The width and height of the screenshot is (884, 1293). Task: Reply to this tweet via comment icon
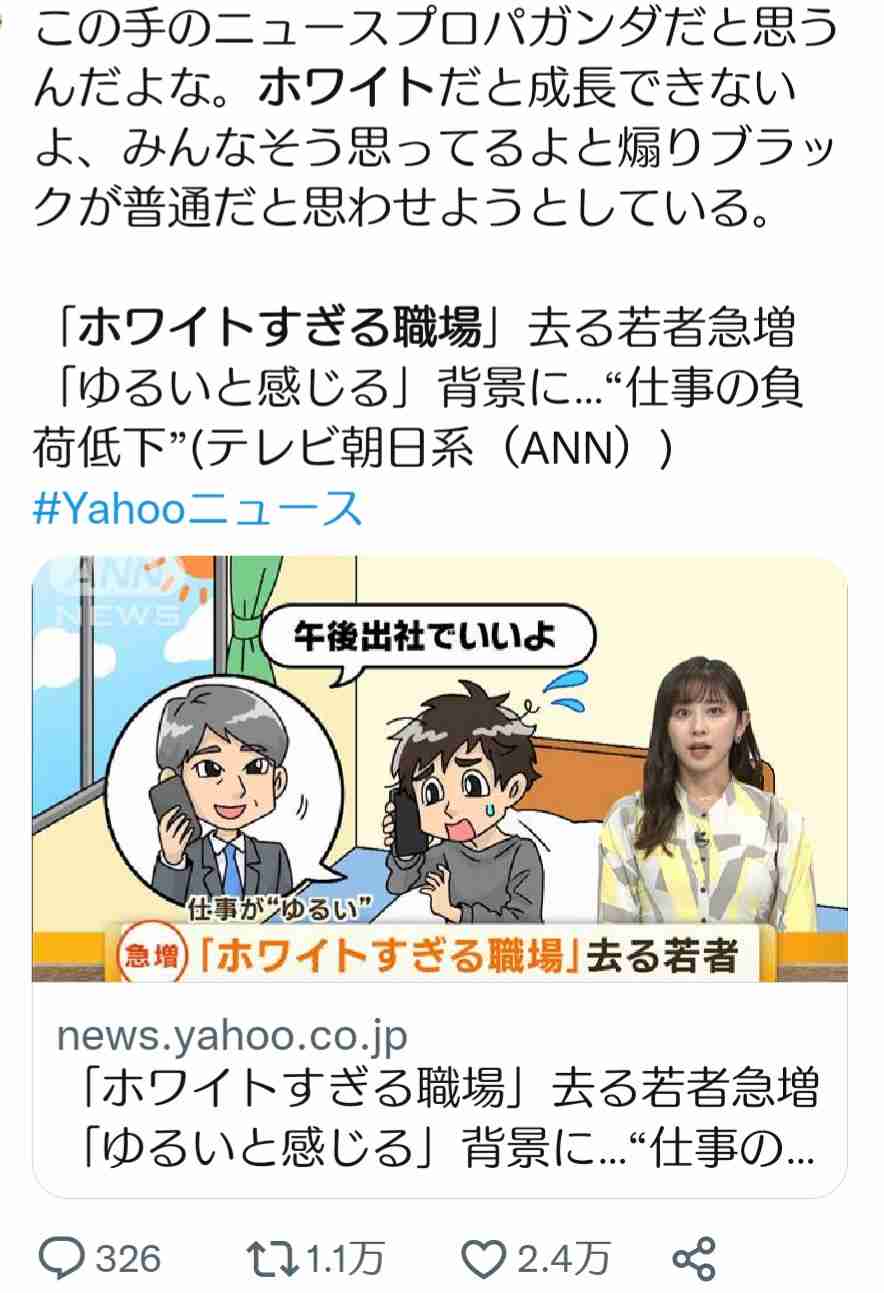pos(65,1258)
